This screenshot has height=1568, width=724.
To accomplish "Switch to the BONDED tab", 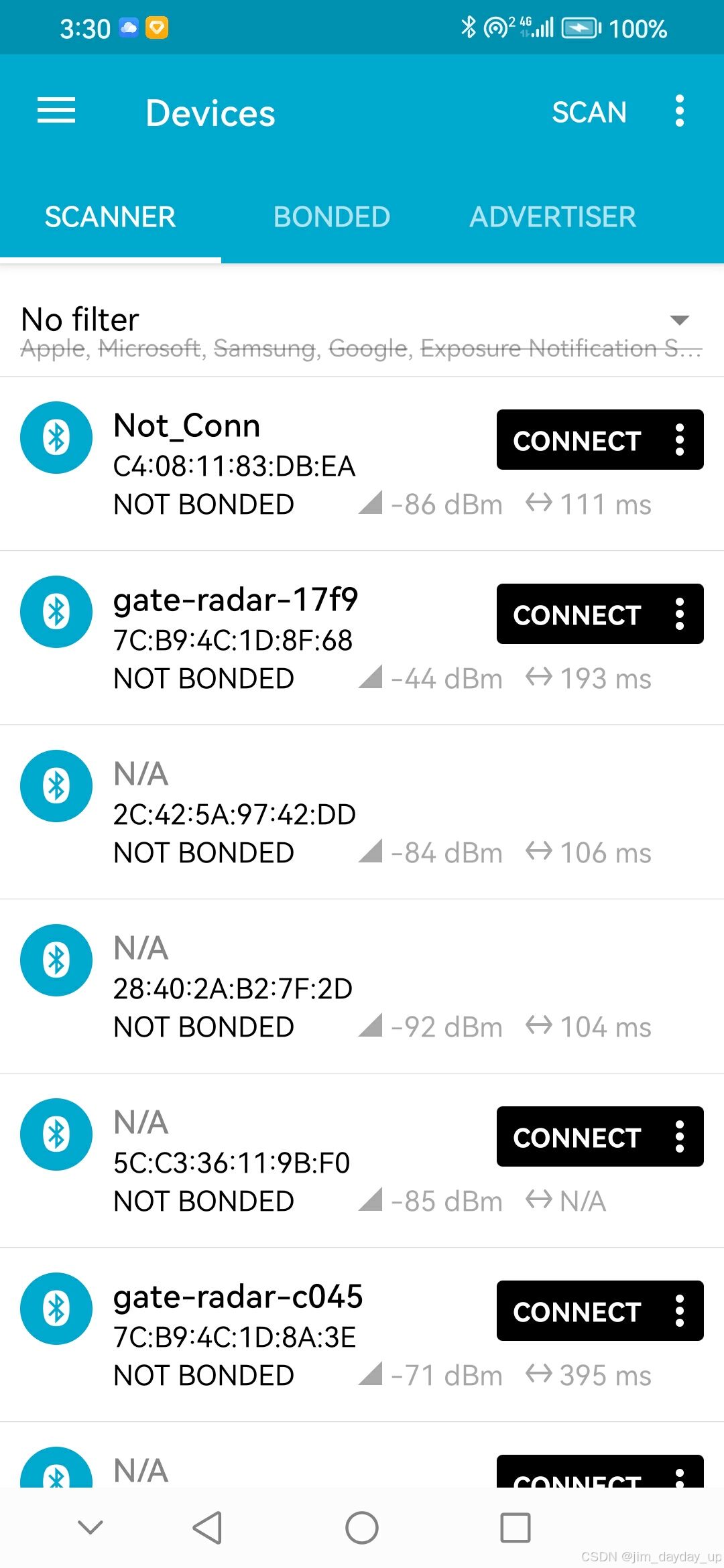I will (x=331, y=216).
